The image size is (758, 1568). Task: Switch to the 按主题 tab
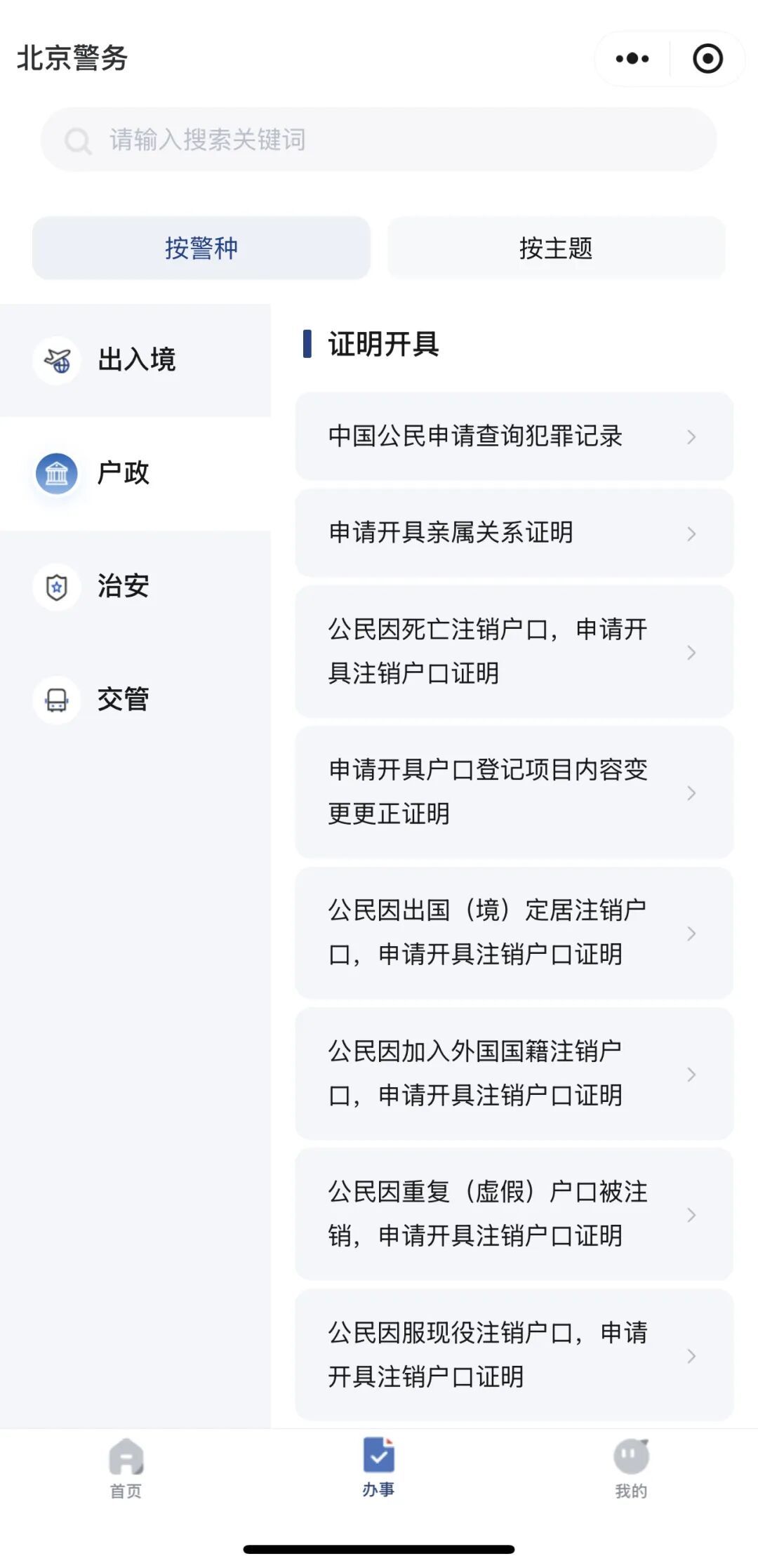pos(556,248)
